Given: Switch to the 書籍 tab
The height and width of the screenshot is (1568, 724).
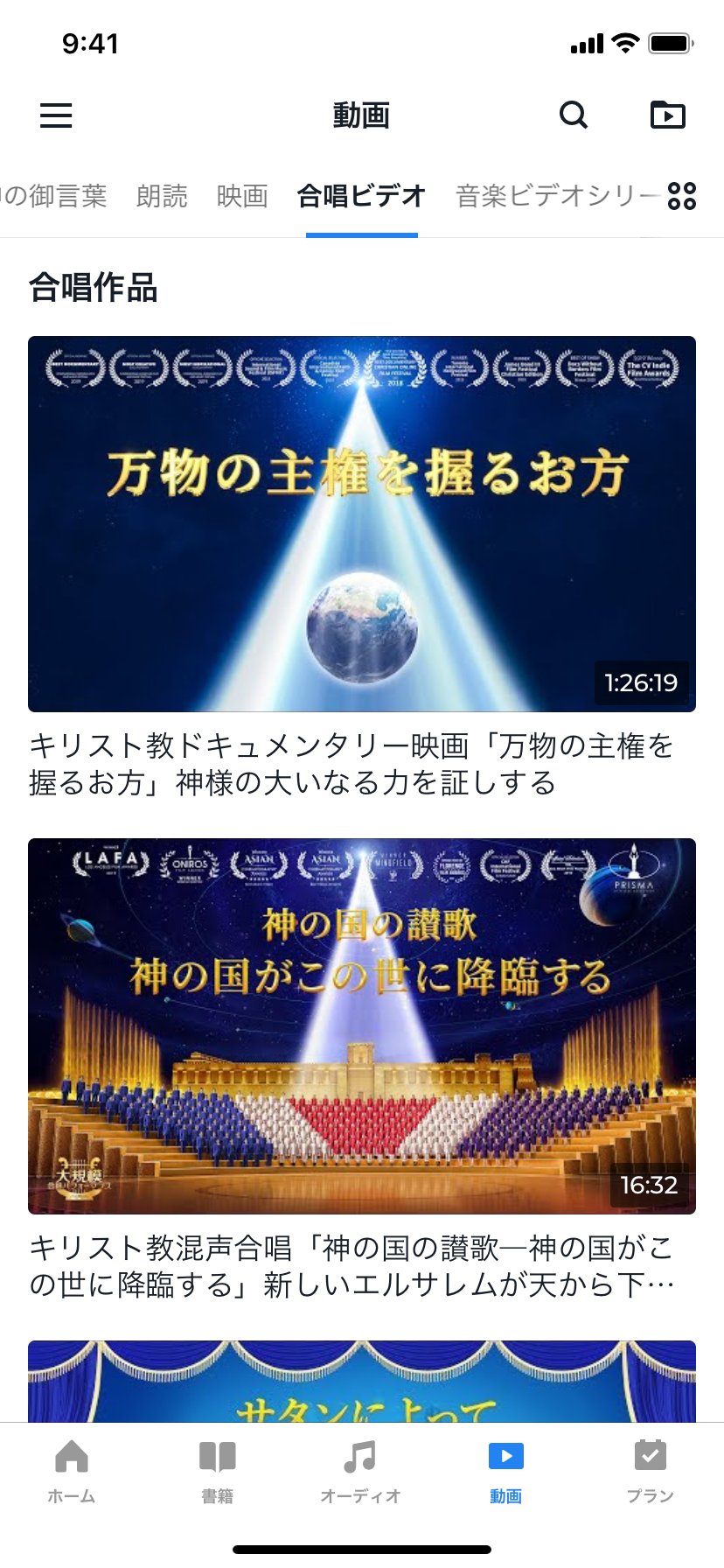Looking at the screenshot, I should pyautogui.click(x=217, y=1472).
